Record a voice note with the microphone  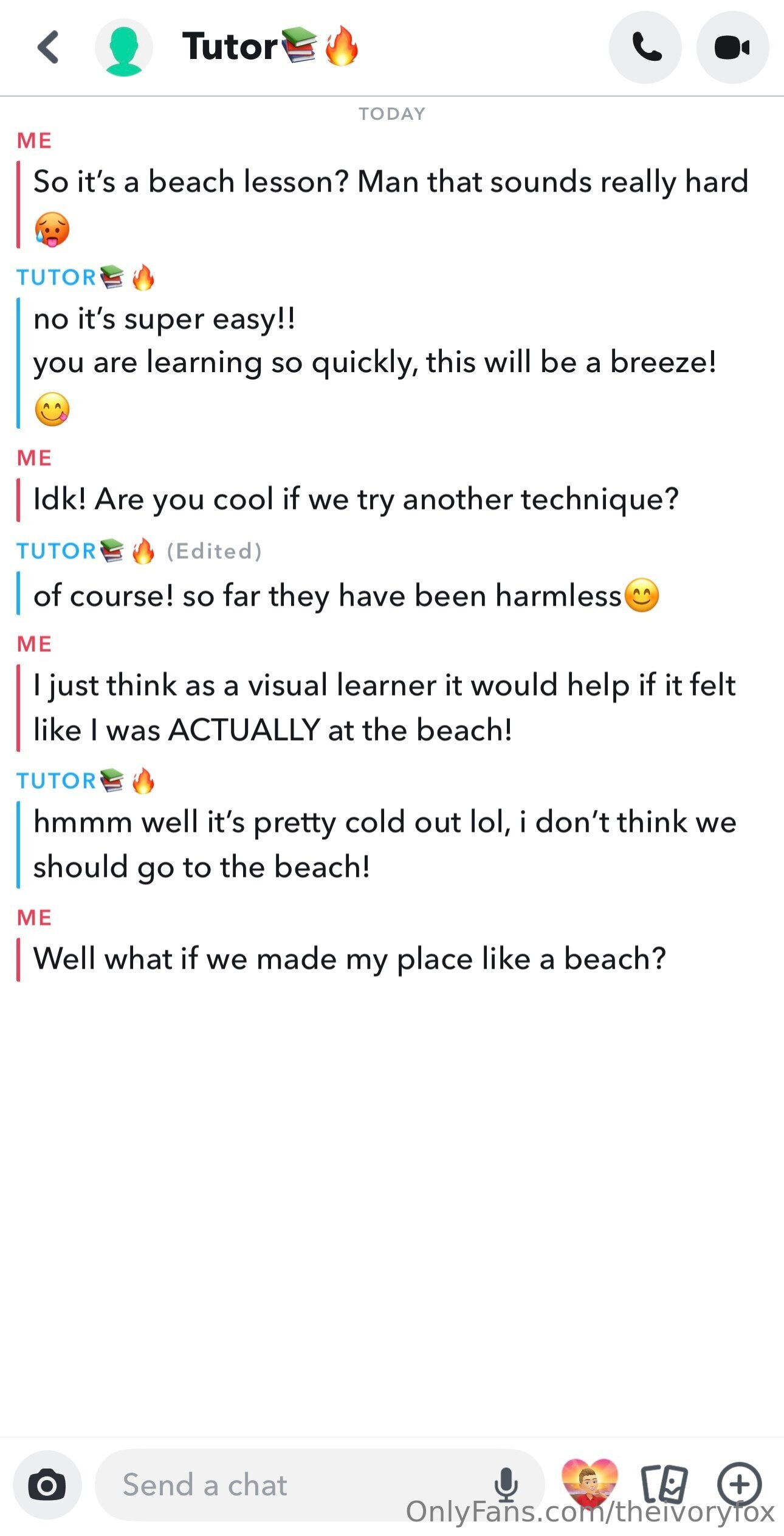[x=506, y=1484]
